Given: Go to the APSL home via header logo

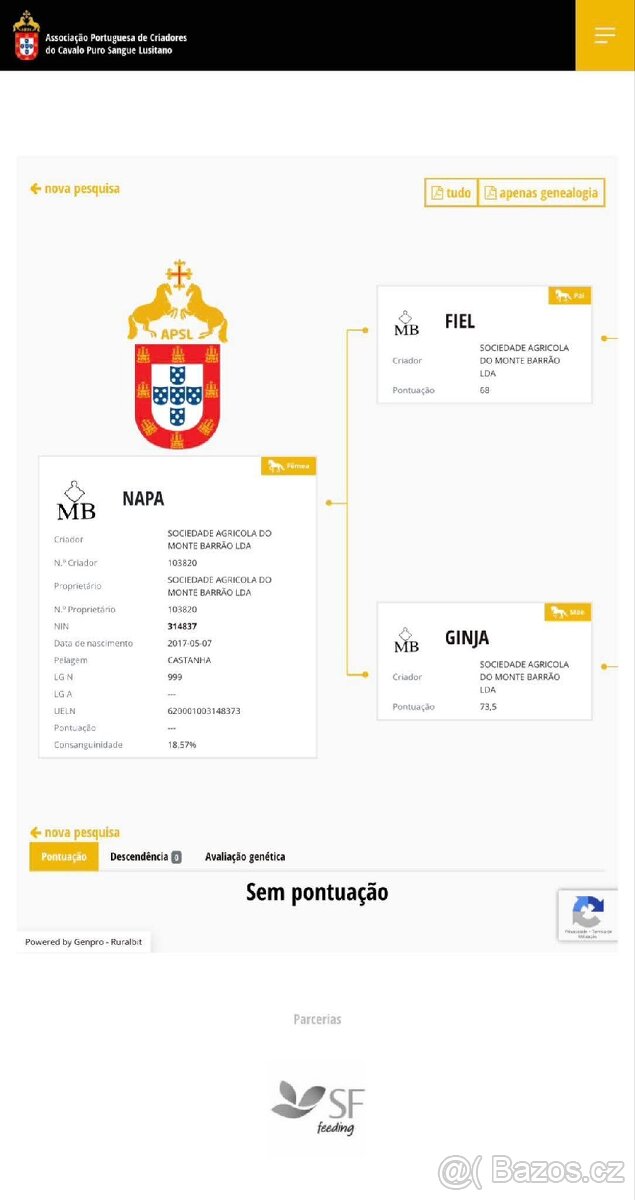Looking at the screenshot, I should coord(100,36).
